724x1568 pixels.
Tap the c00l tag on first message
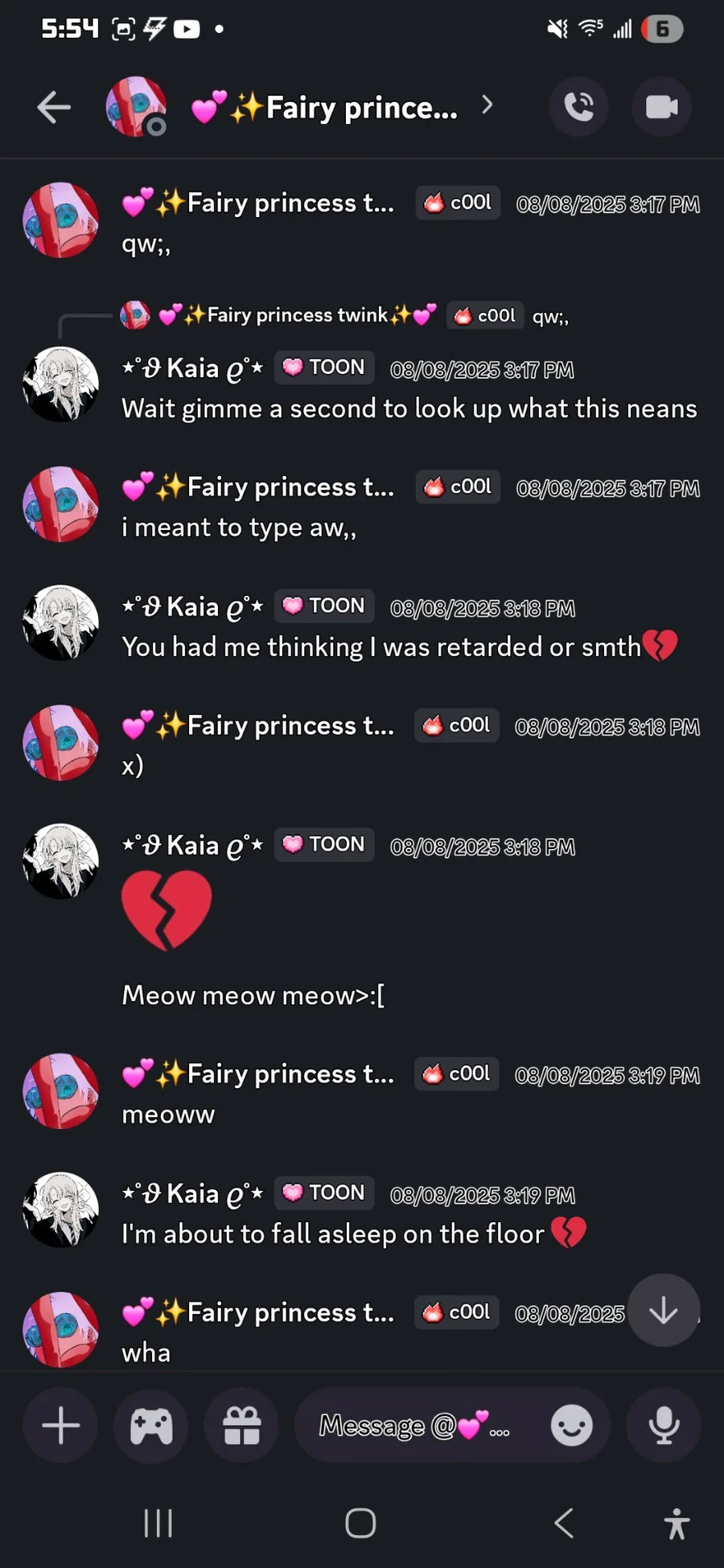click(x=458, y=203)
